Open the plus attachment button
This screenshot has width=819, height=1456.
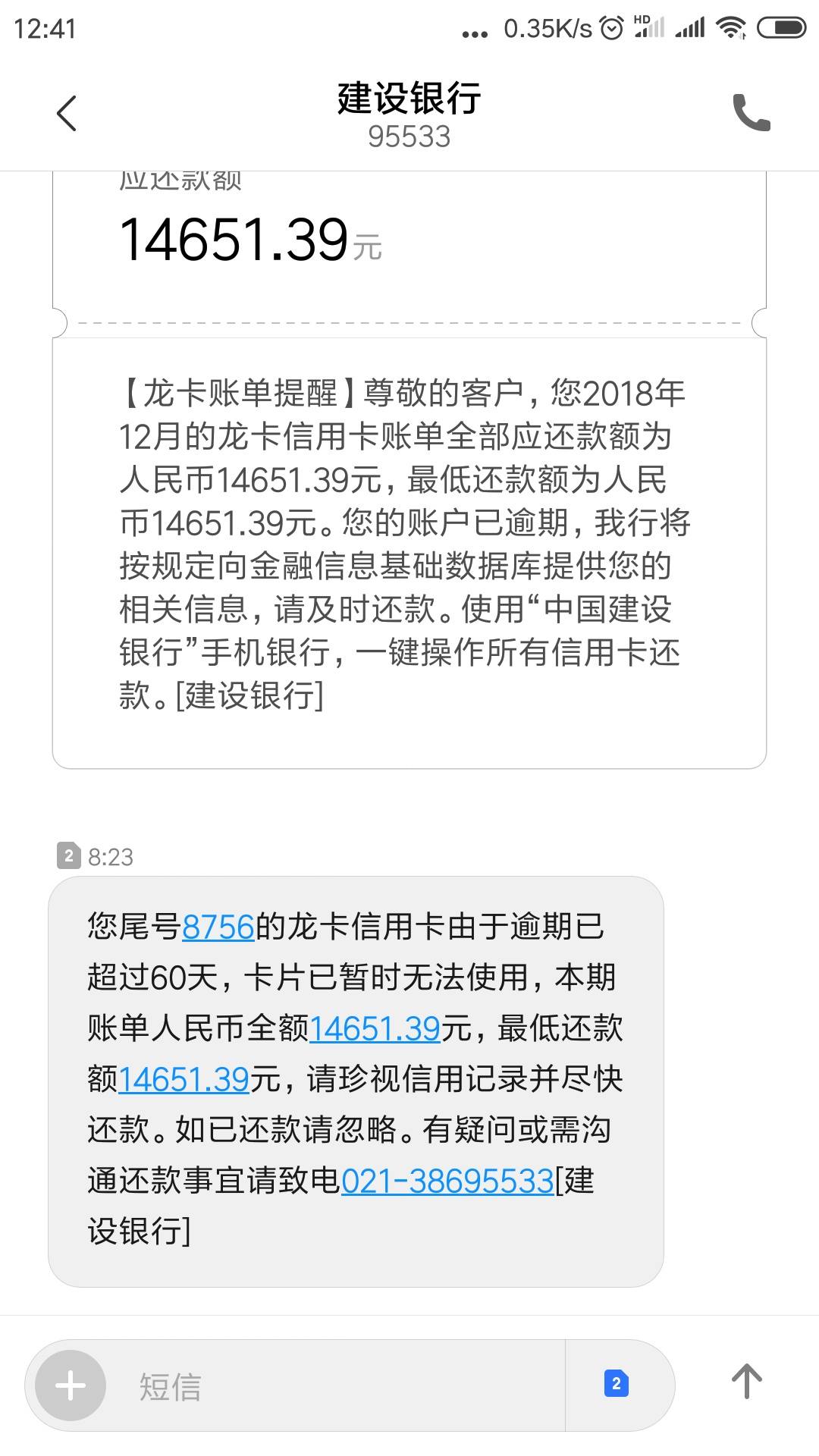coord(71,1385)
